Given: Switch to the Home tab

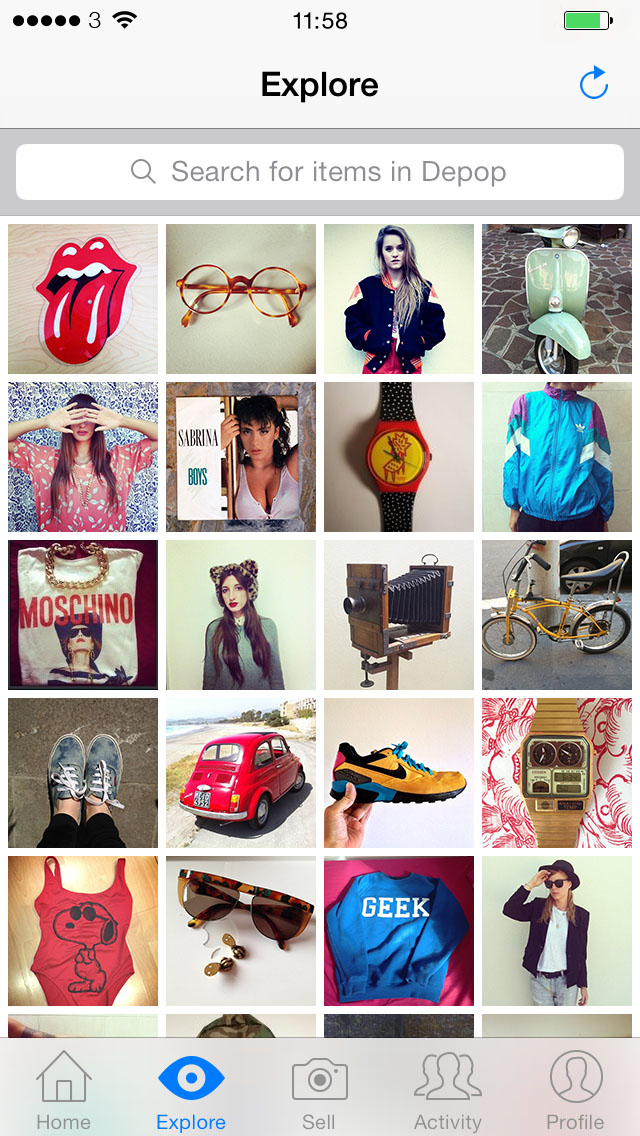Looking at the screenshot, I should [63, 1090].
